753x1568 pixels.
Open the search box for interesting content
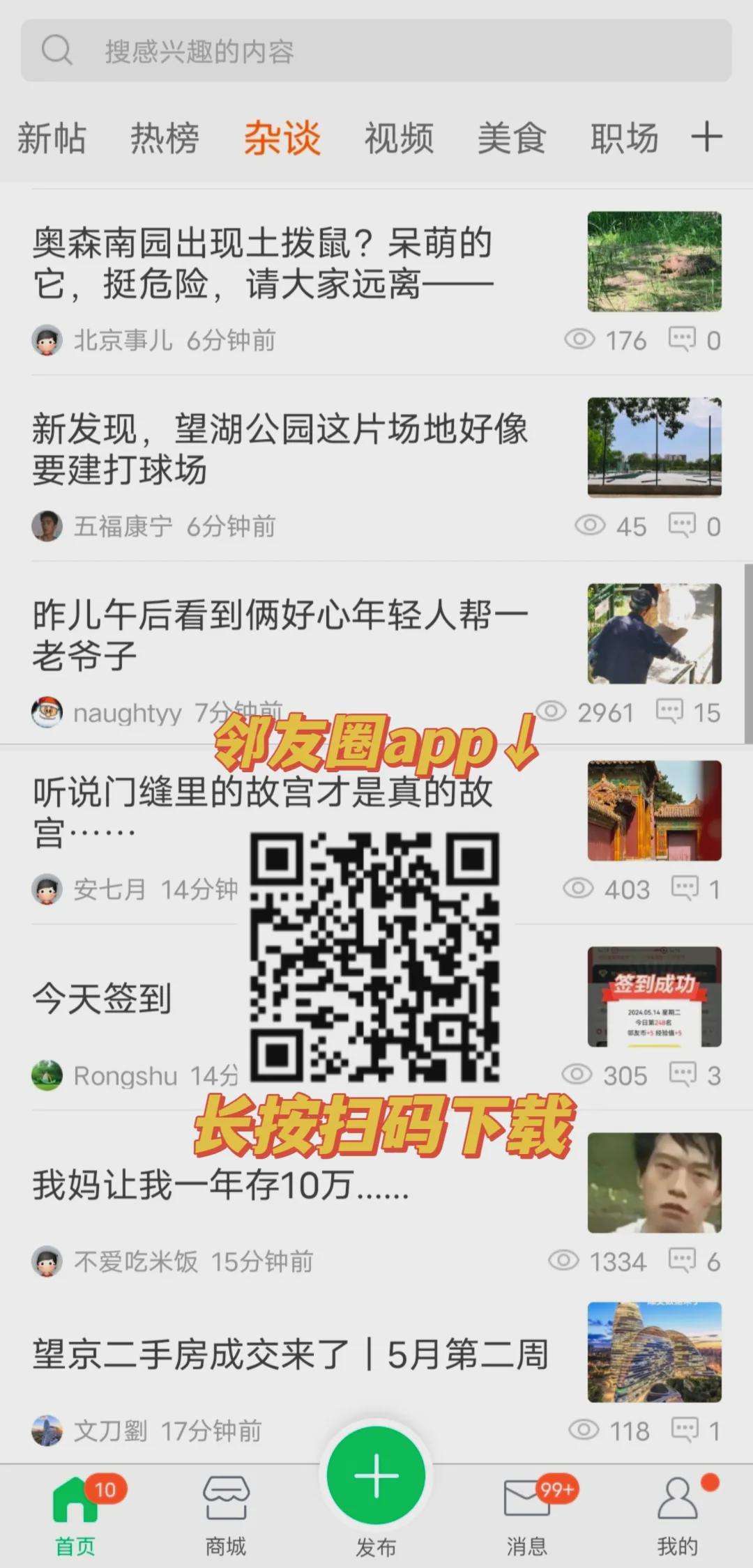click(376, 51)
